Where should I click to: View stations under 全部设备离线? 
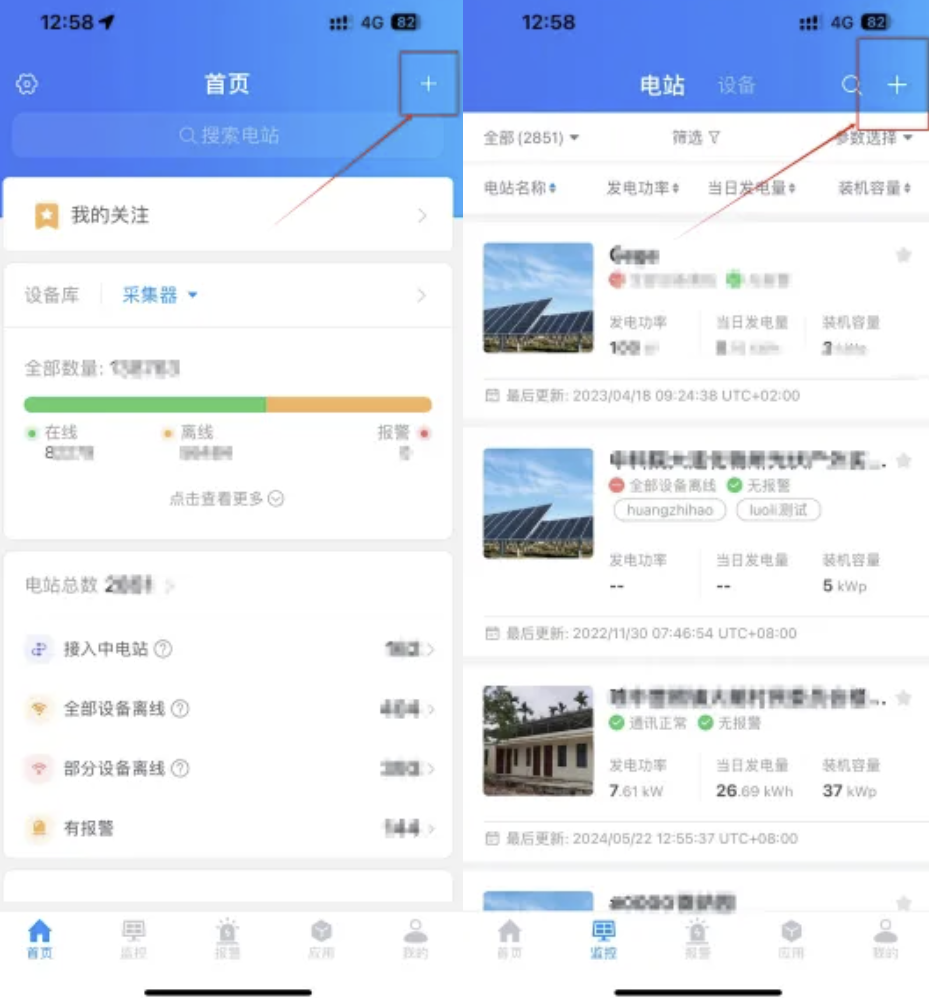click(x=228, y=709)
